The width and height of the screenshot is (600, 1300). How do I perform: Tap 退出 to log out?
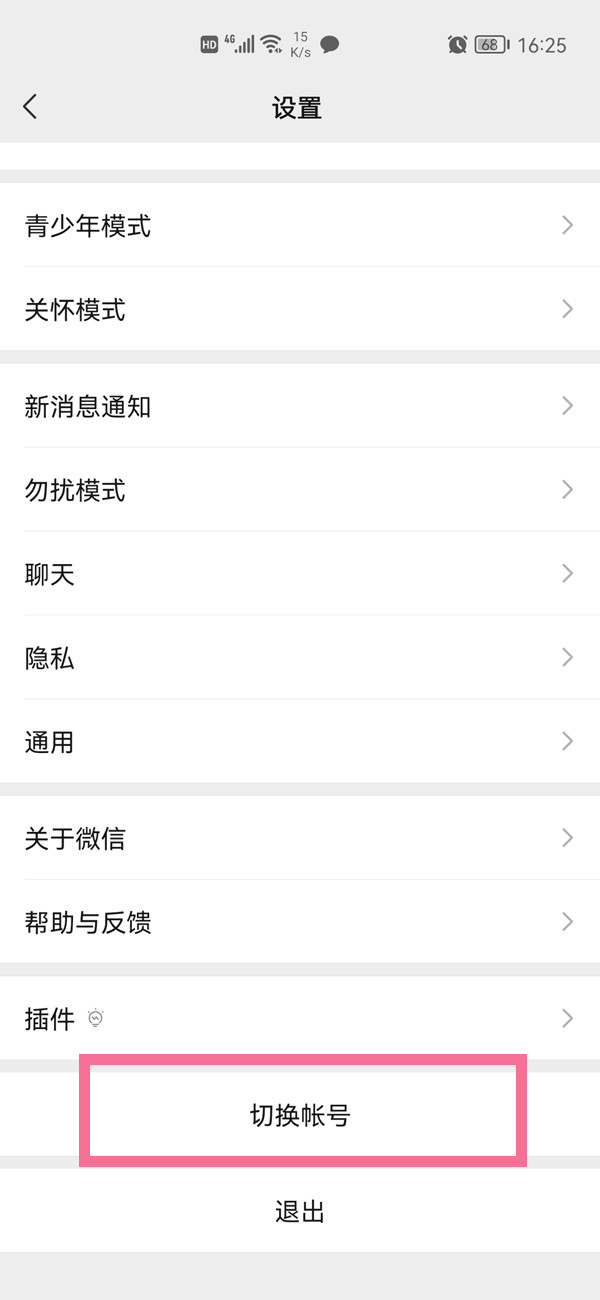click(x=300, y=1212)
